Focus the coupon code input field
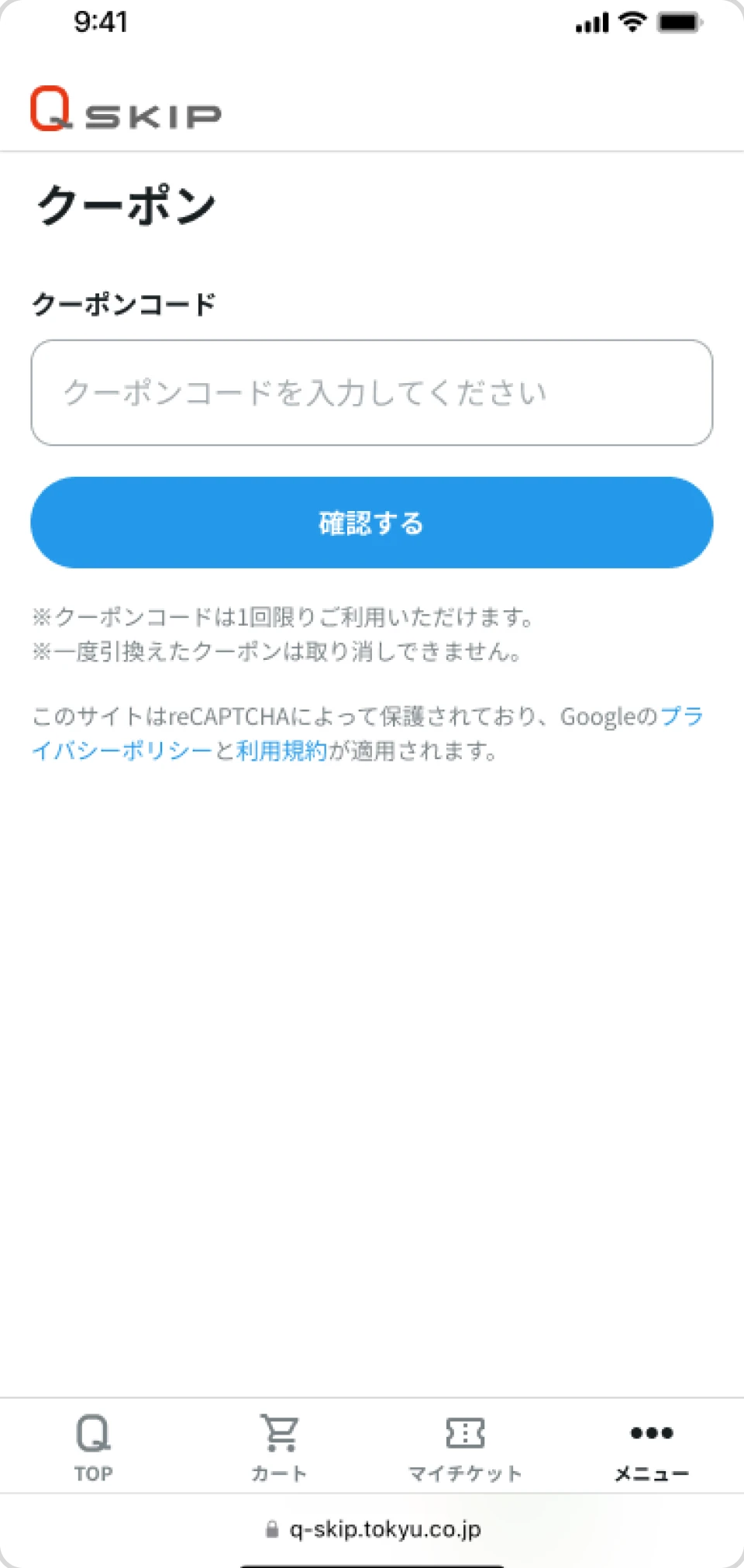Image resolution: width=744 pixels, height=1568 pixels. click(x=372, y=392)
